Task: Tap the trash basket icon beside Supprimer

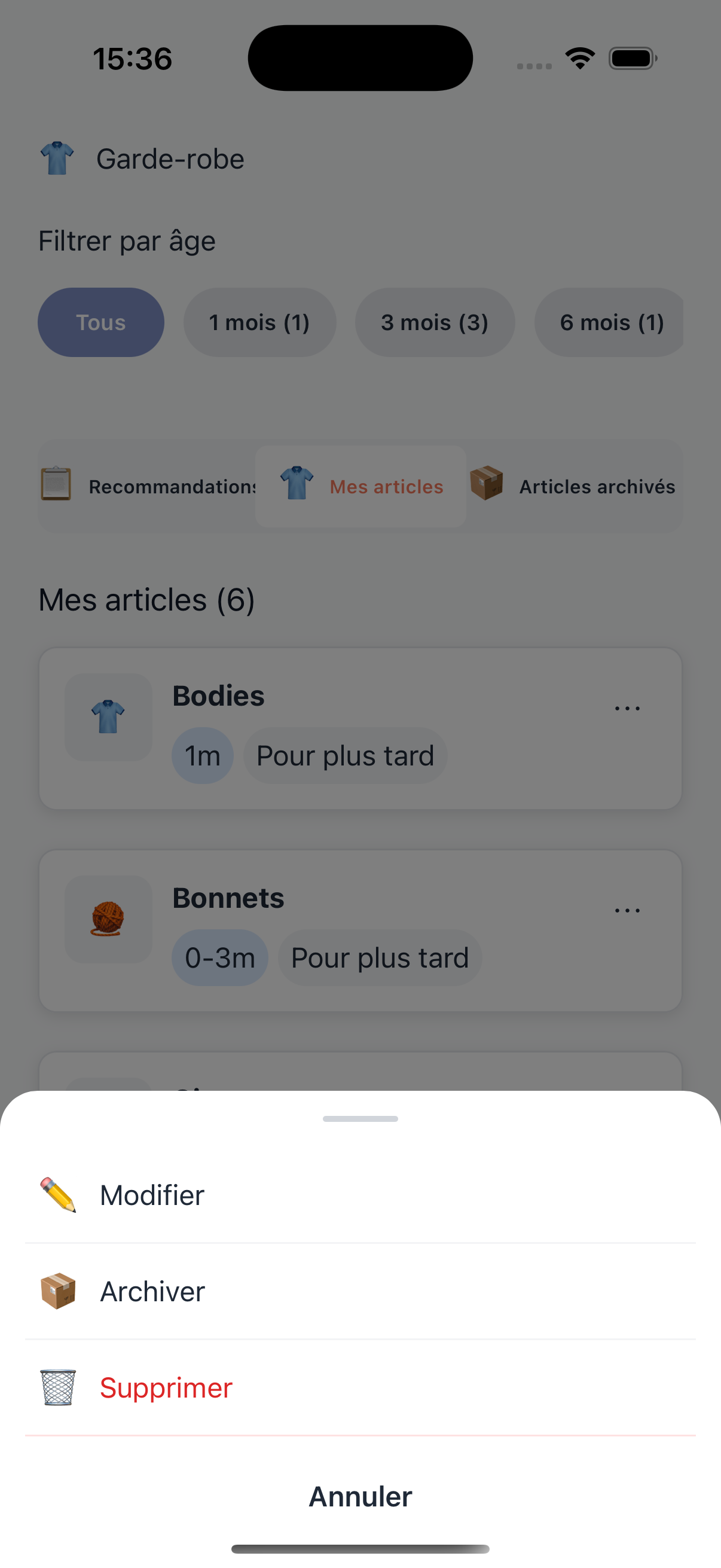Action: [57, 1389]
